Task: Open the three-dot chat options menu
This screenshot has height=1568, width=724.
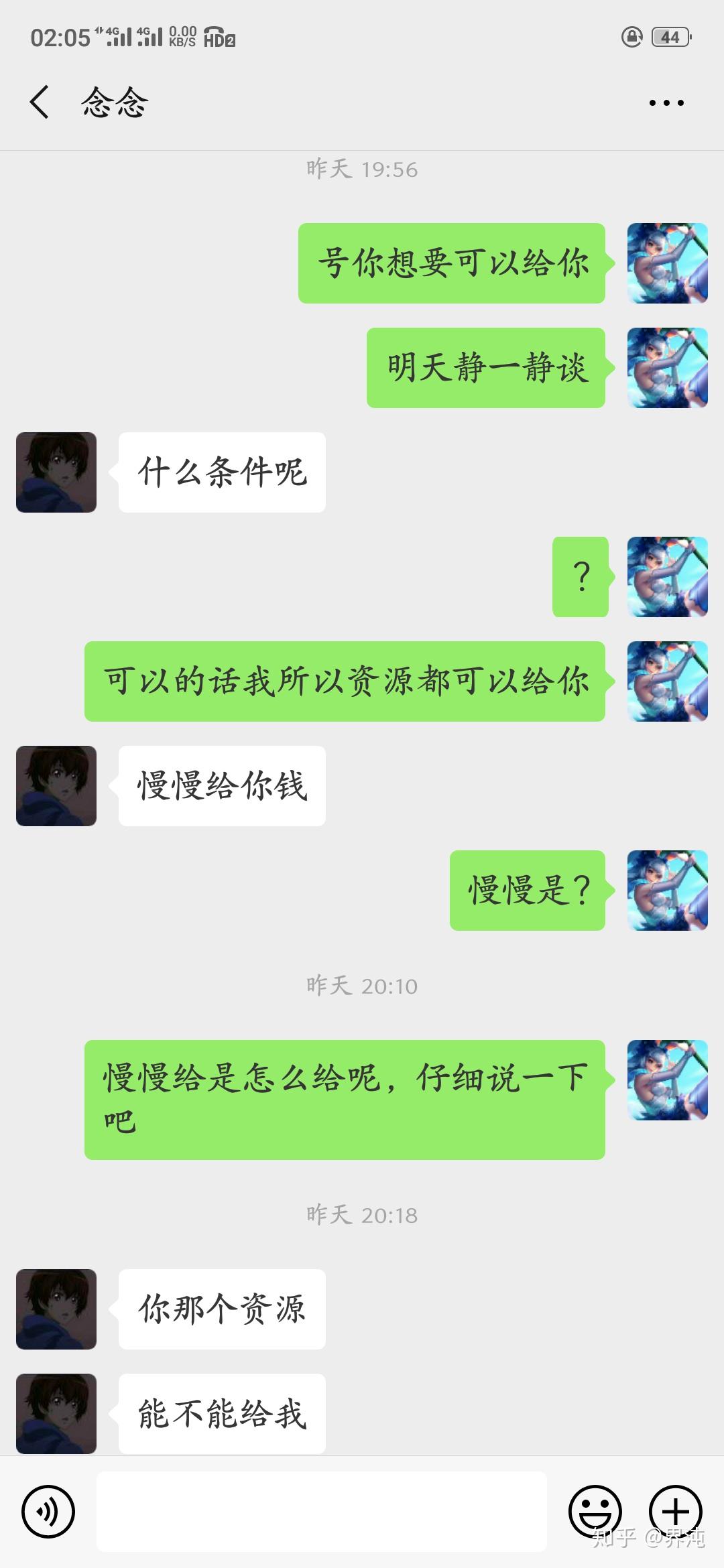Action: click(x=666, y=103)
